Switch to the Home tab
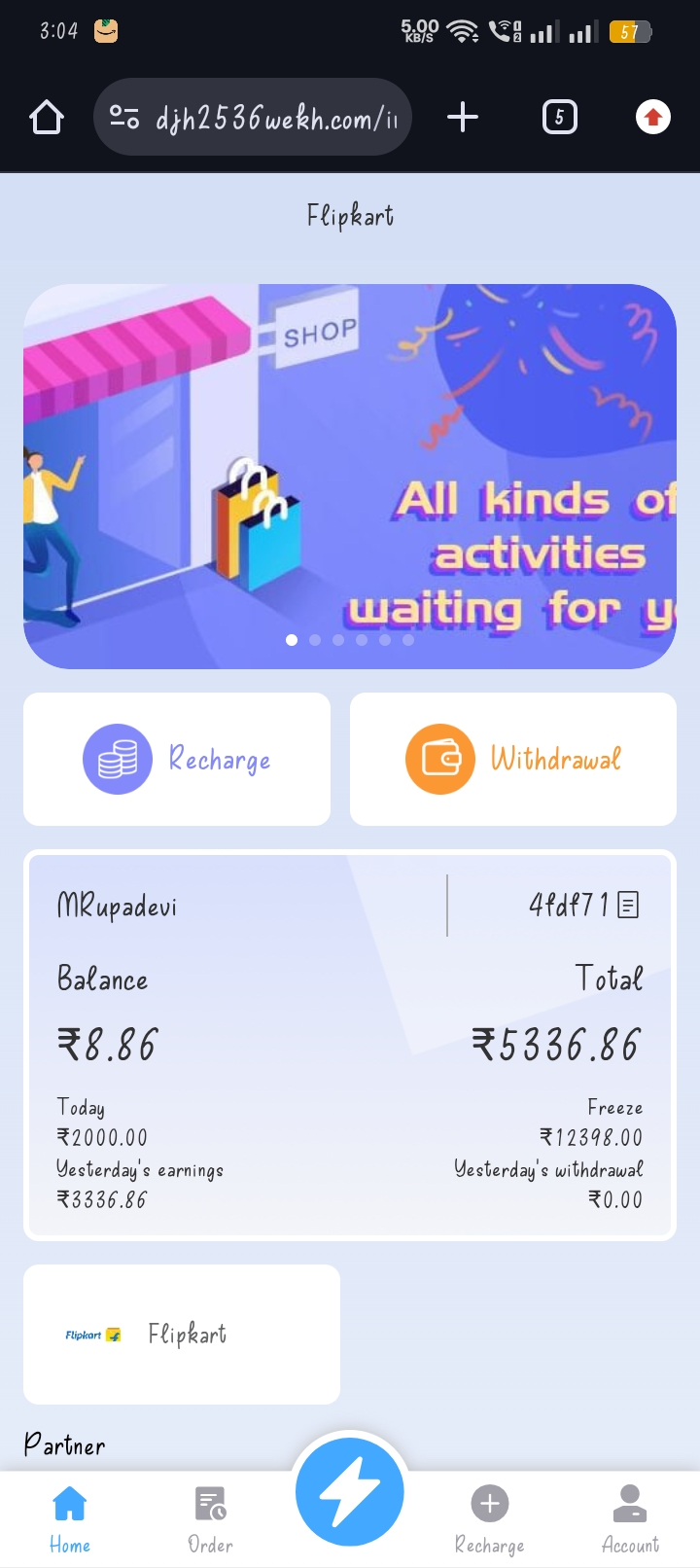This screenshot has height=1568, width=700. pos(70,1519)
